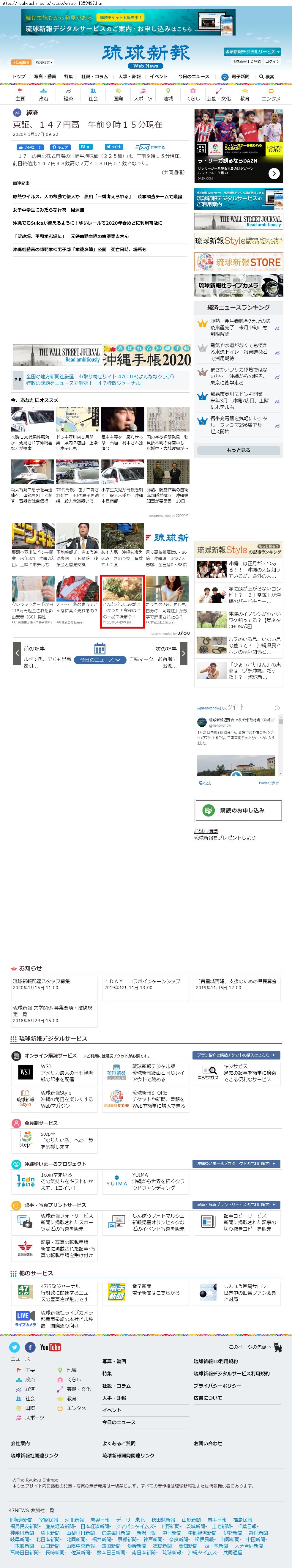Tap もっと見る under economic news ranking
The width and height of the screenshot is (292, 1568).
(238, 450)
